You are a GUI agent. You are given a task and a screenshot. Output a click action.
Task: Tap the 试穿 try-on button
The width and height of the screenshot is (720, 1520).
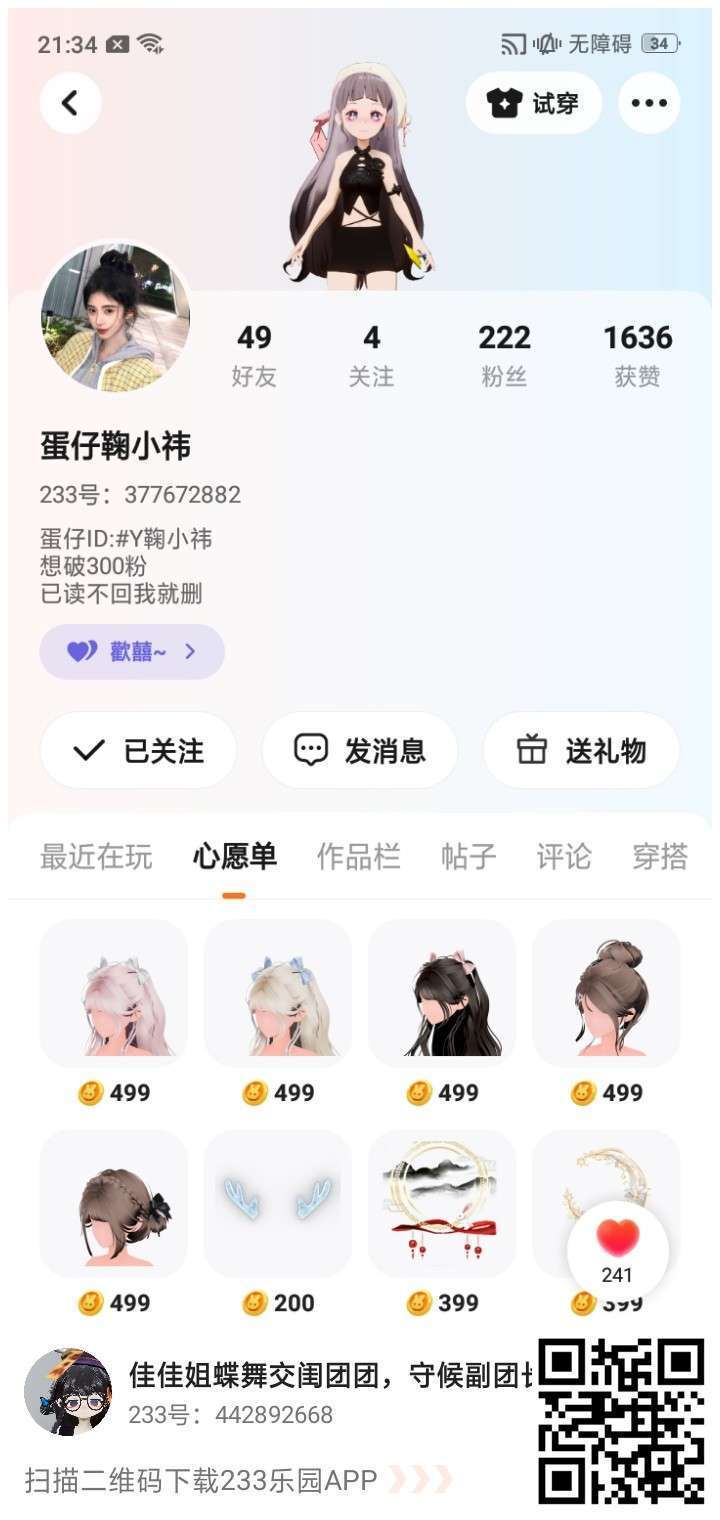pyautogui.click(x=534, y=103)
